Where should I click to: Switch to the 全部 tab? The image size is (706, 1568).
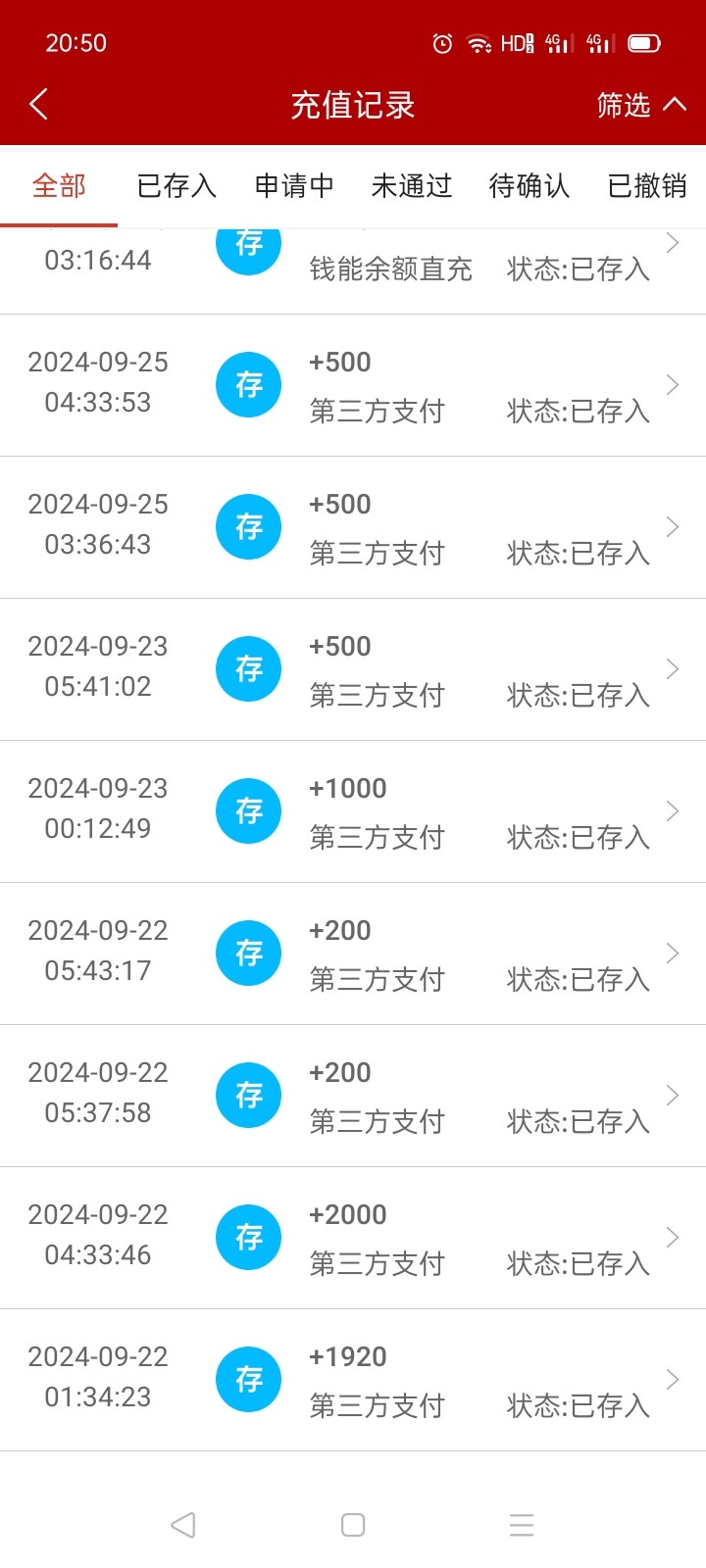(59, 185)
